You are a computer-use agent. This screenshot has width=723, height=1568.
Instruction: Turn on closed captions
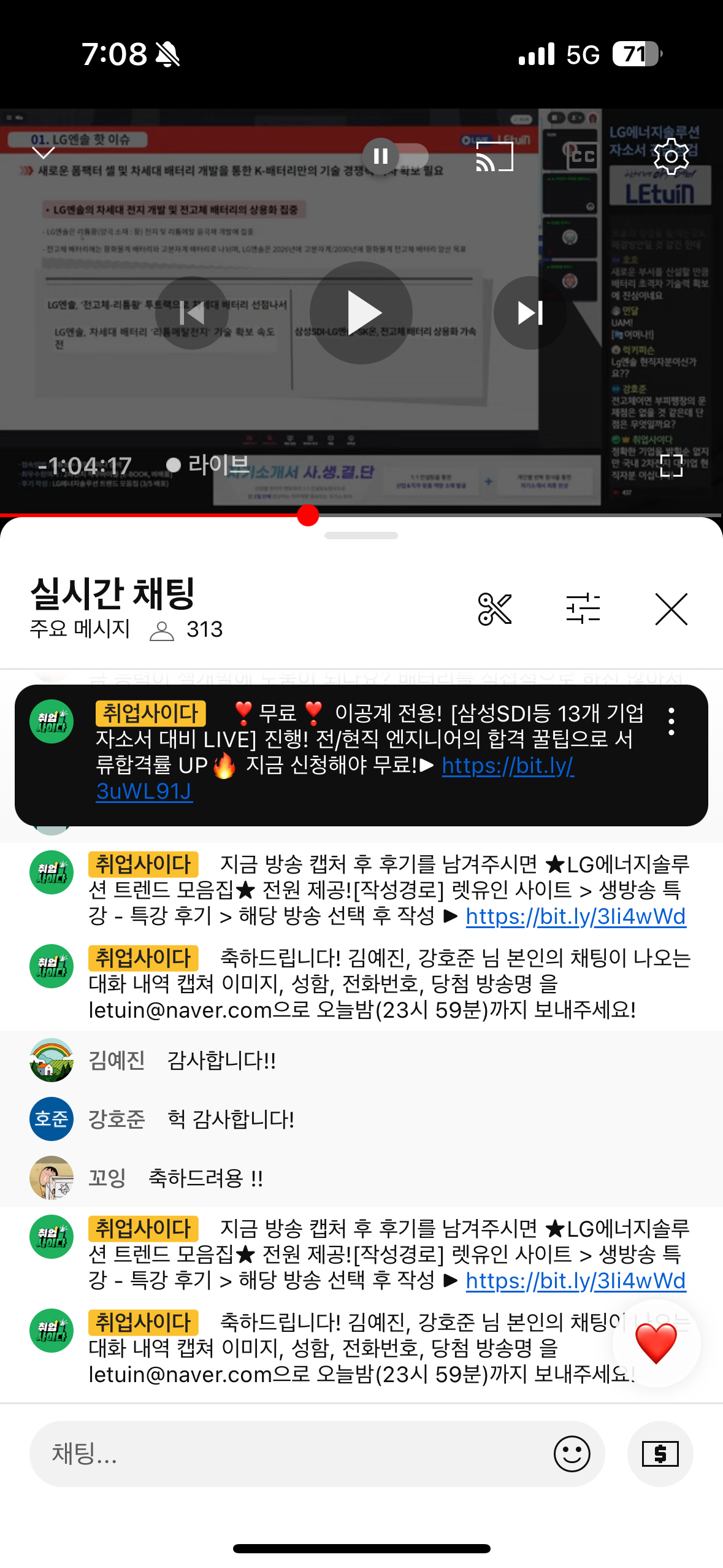583,156
